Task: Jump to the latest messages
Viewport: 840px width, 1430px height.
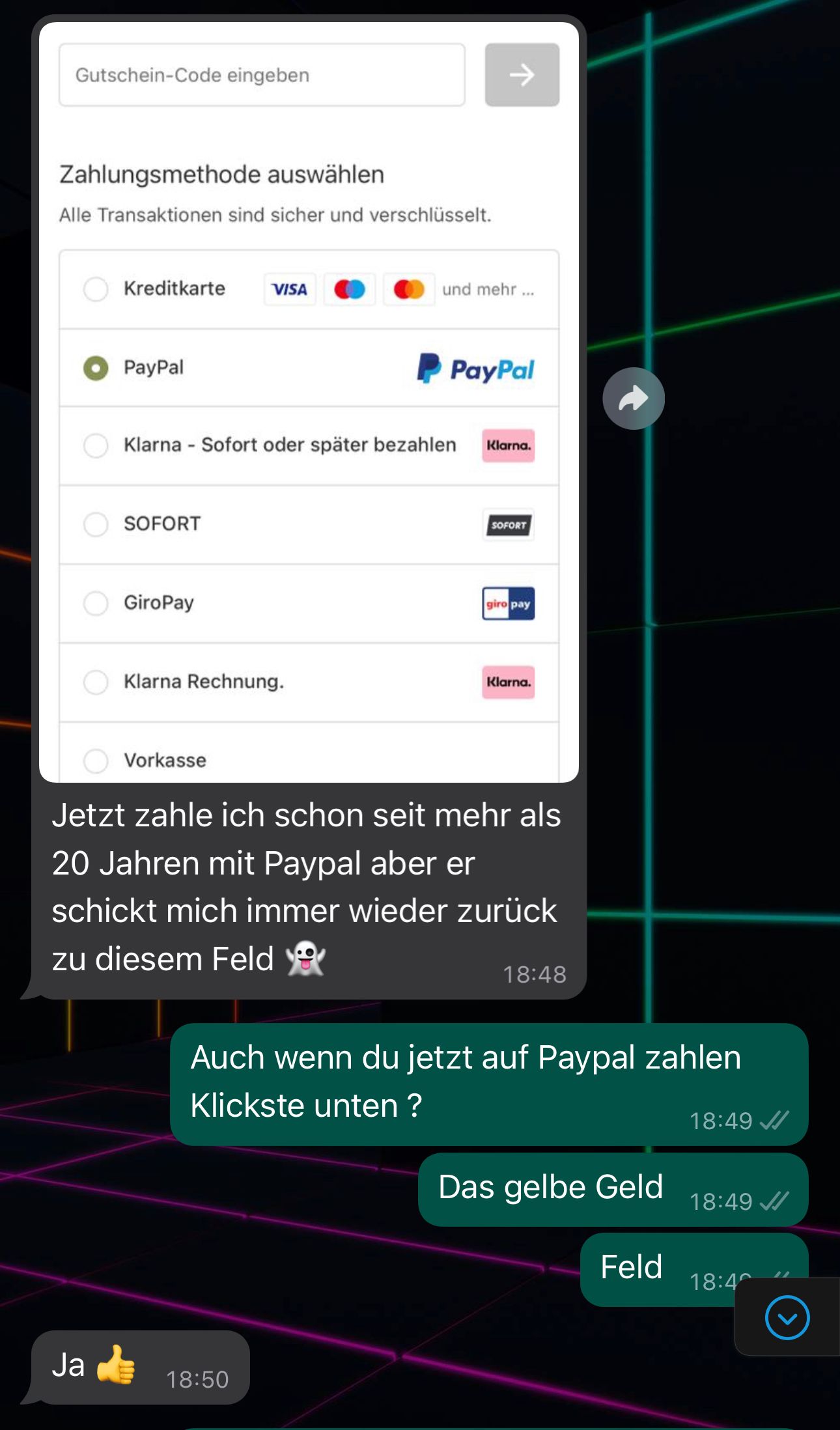Action: [x=787, y=1317]
